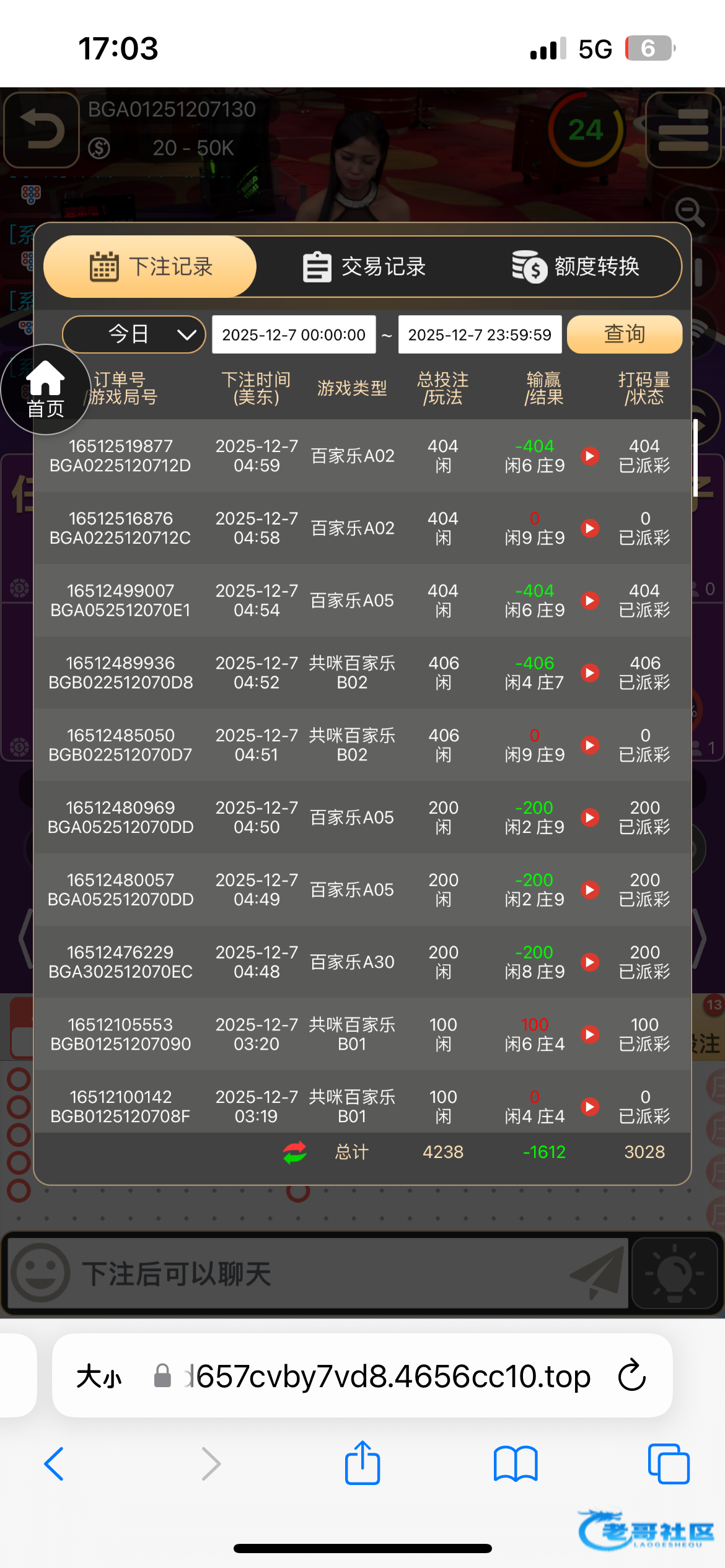The width and height of the screenshot is (725, 1568).
Task: Reload the page in Safari
Action: (632, 1375)
